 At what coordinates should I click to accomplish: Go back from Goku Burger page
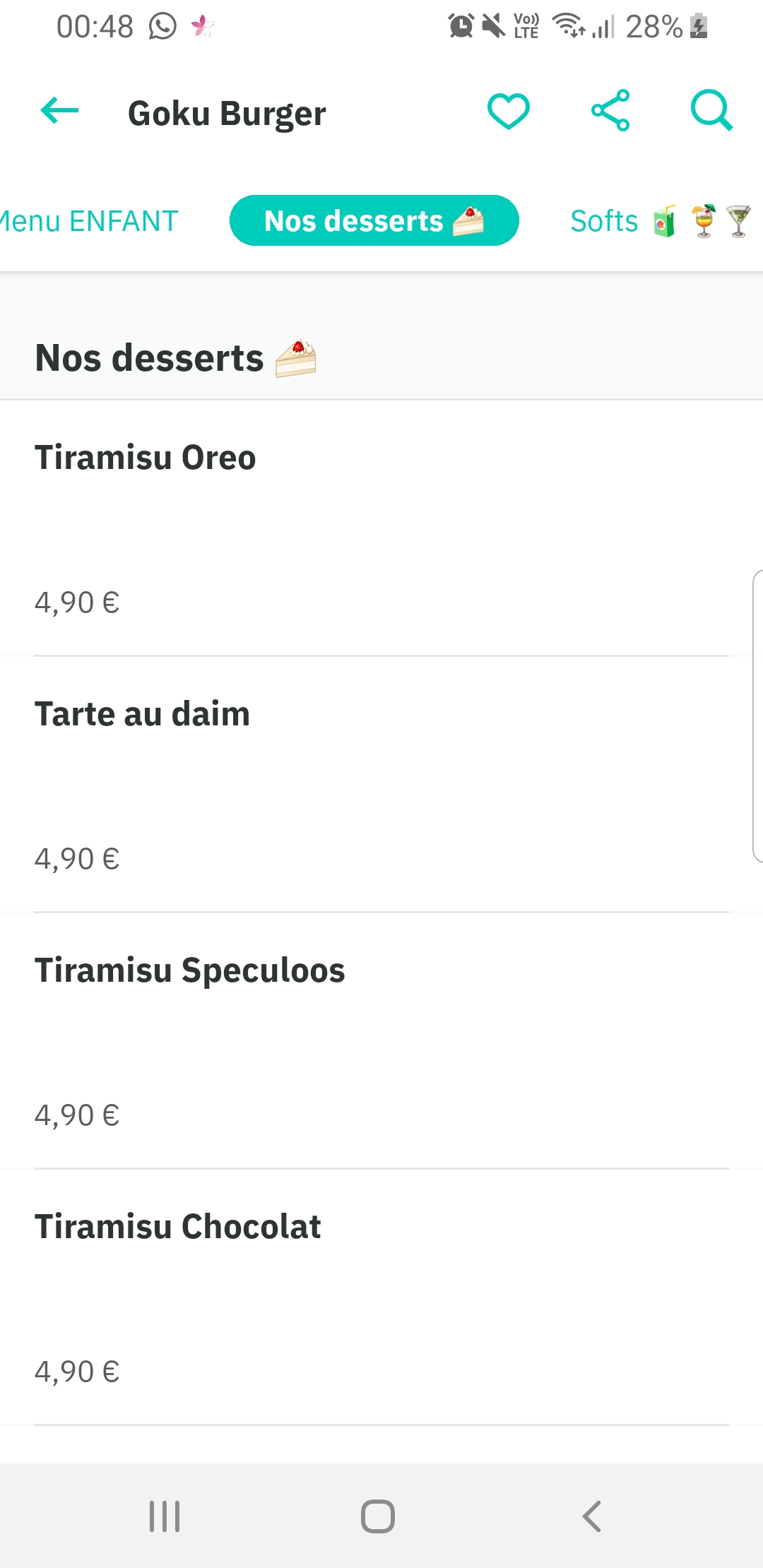60,111
